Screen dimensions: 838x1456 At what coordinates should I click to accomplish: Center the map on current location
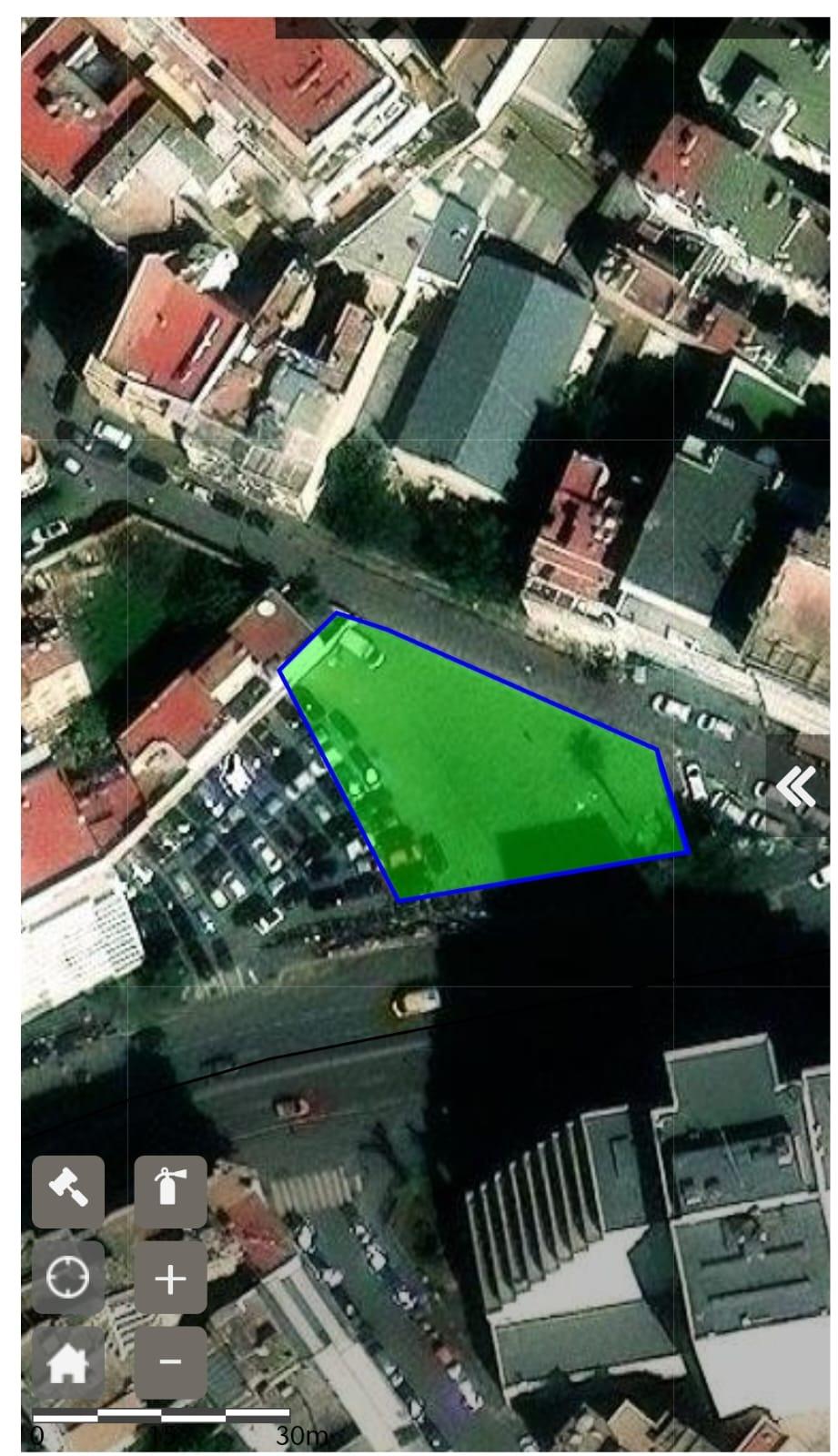tap(68, 1277)
